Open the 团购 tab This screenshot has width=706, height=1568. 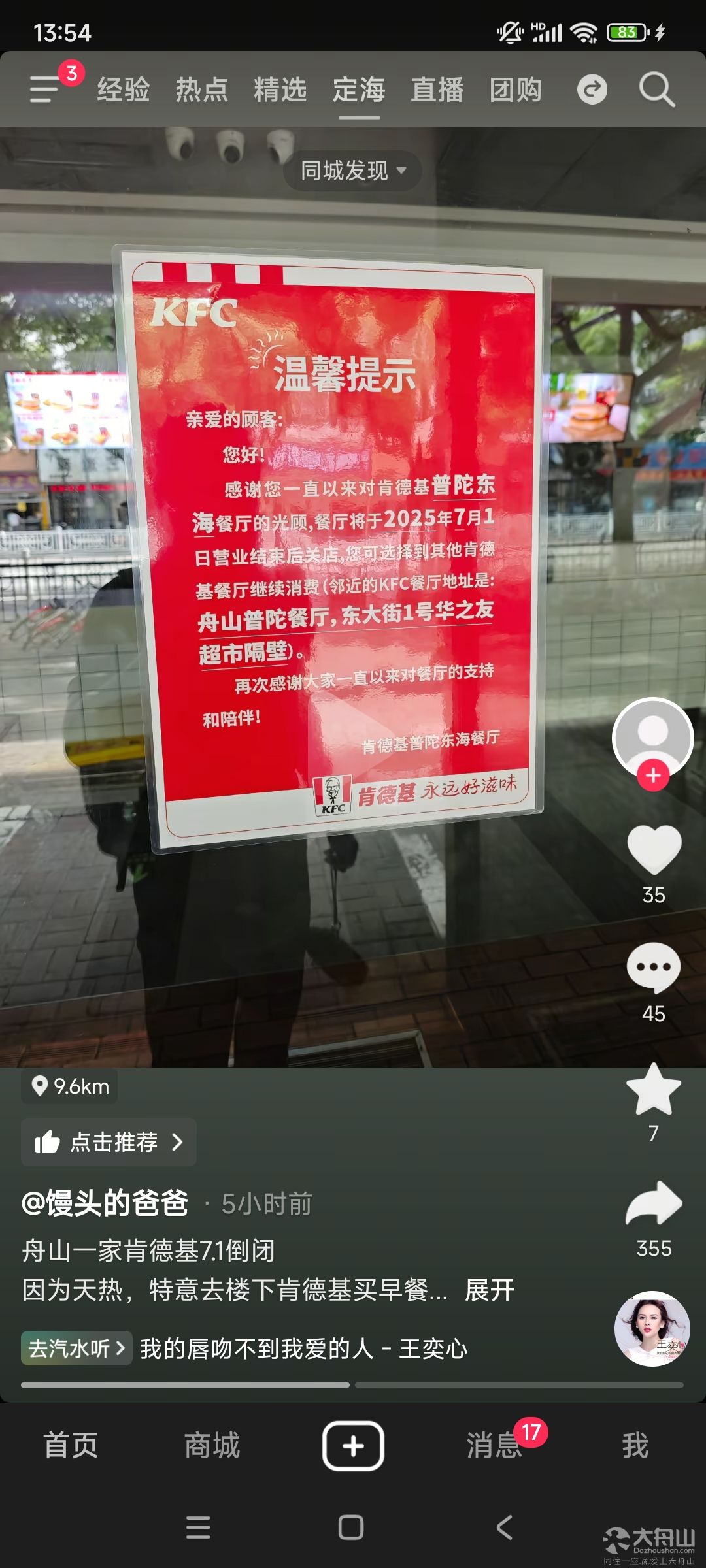516,90
